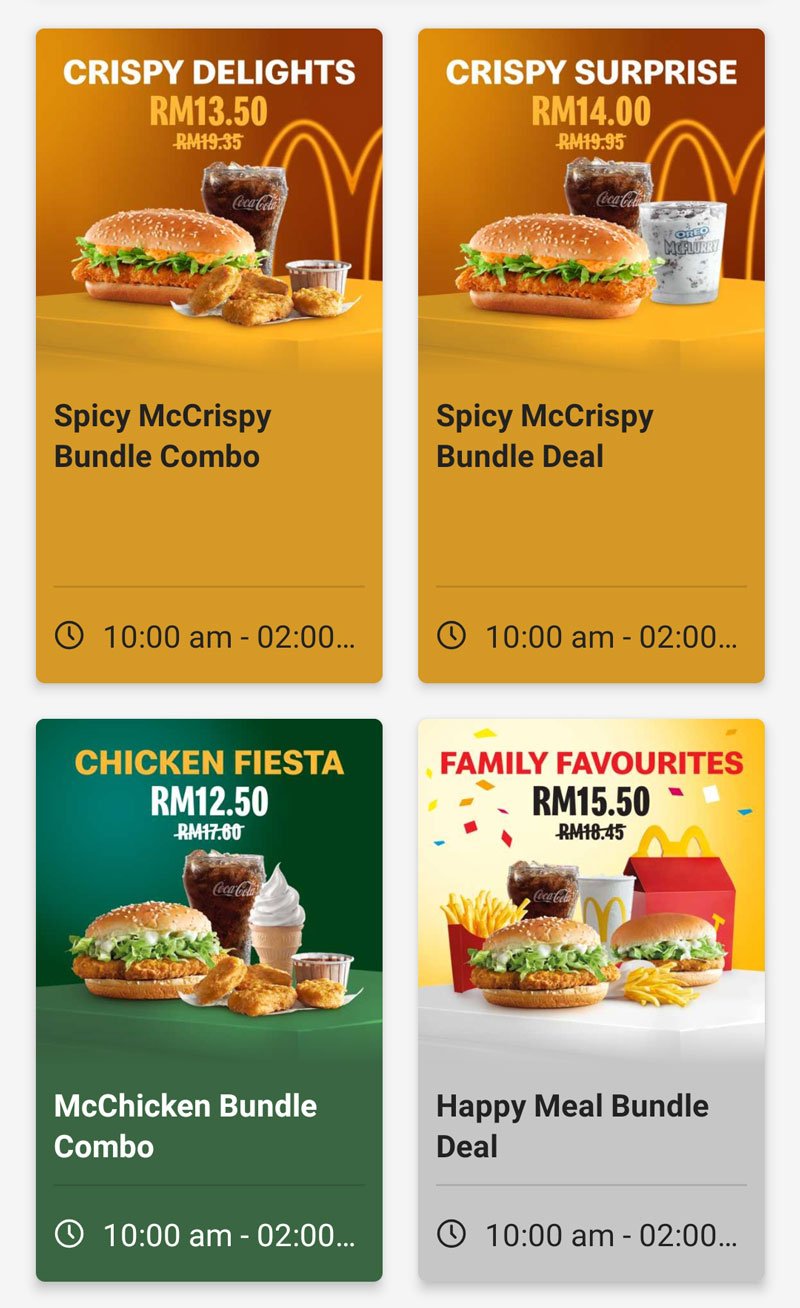View the Happy Meal Bundle Deal
Screen dimensions: 800x1308
[591, 1000]
